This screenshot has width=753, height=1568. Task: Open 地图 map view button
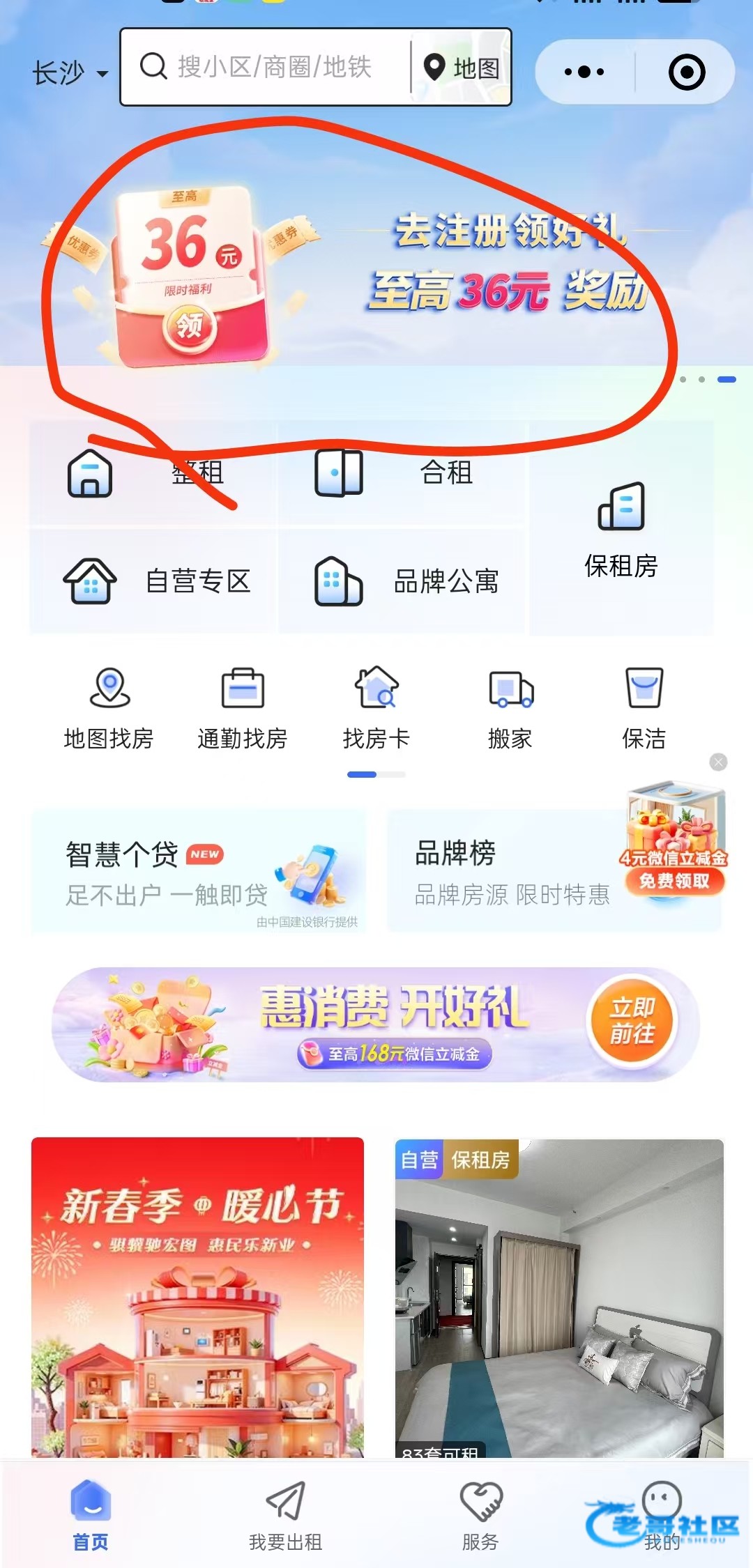click(x=463, y=68)
